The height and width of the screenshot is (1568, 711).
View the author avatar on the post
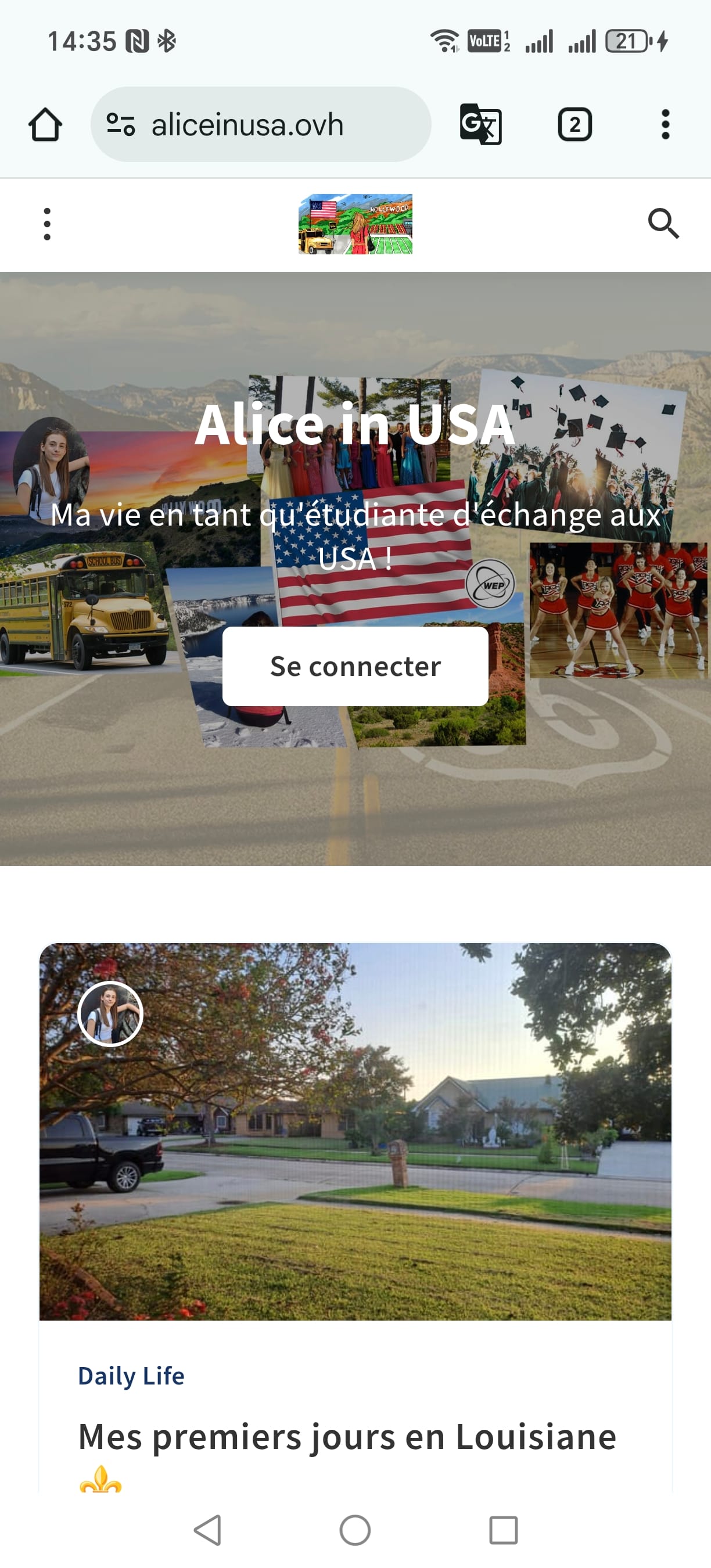coord(110,1014)
